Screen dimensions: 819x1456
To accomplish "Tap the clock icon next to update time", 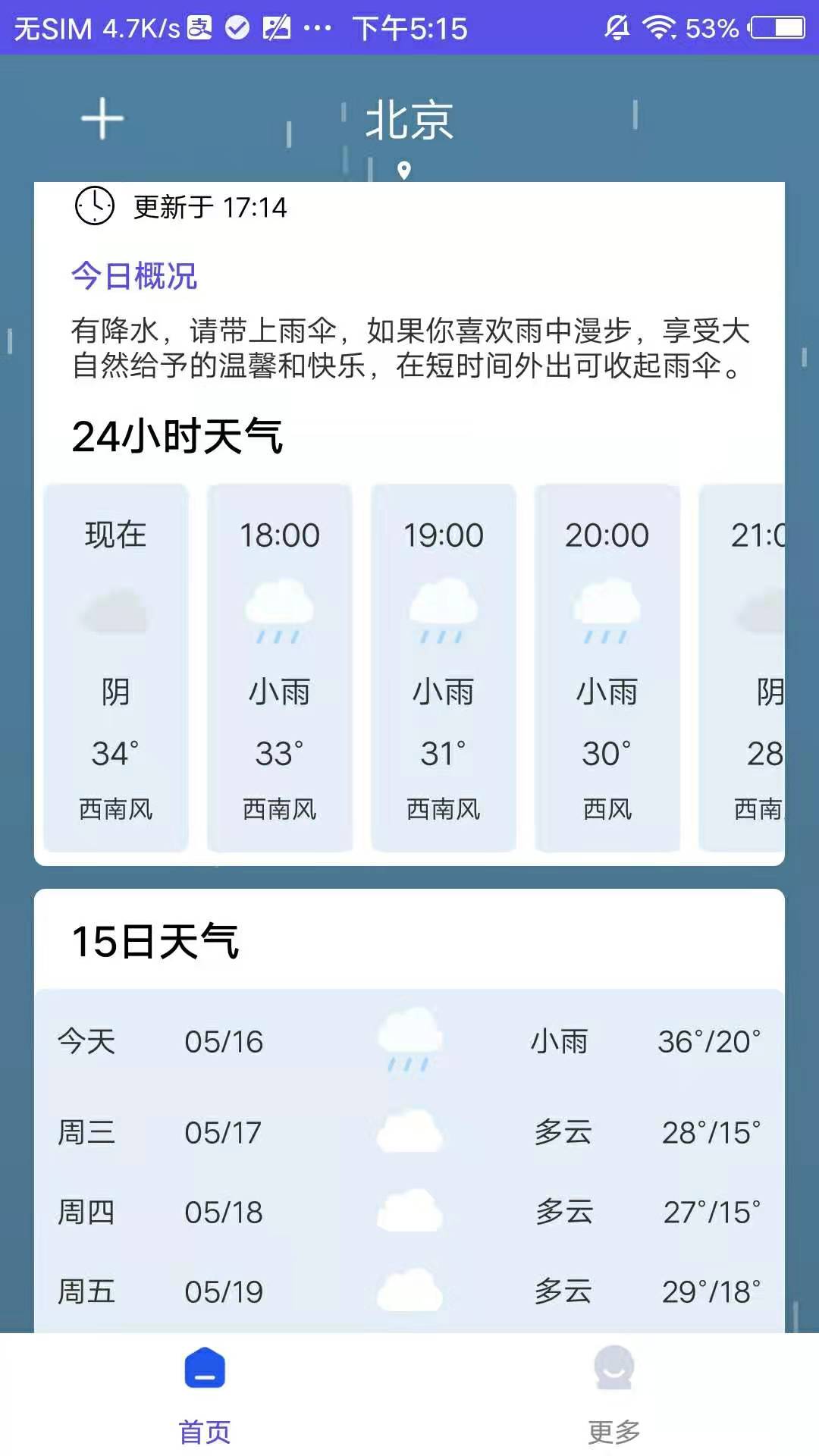I will [x=93, y=206].
